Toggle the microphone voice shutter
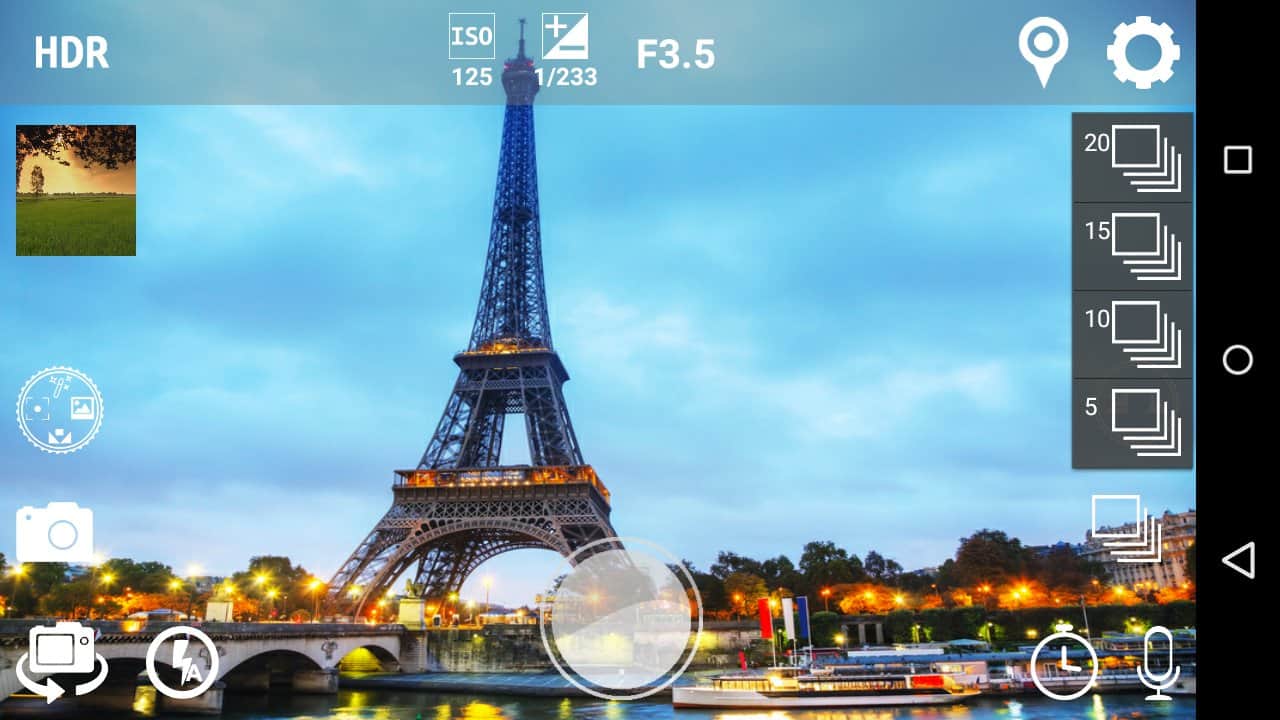Screen dimensions: 1280x720 click(1159, 662)
